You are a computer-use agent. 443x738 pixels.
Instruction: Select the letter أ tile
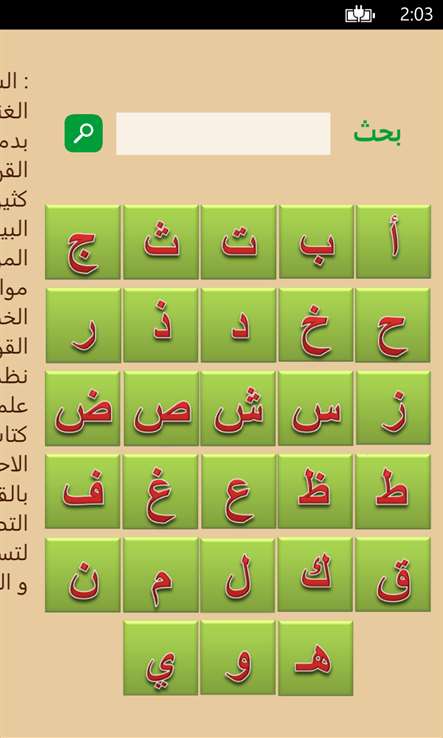[x=393, y=242]
